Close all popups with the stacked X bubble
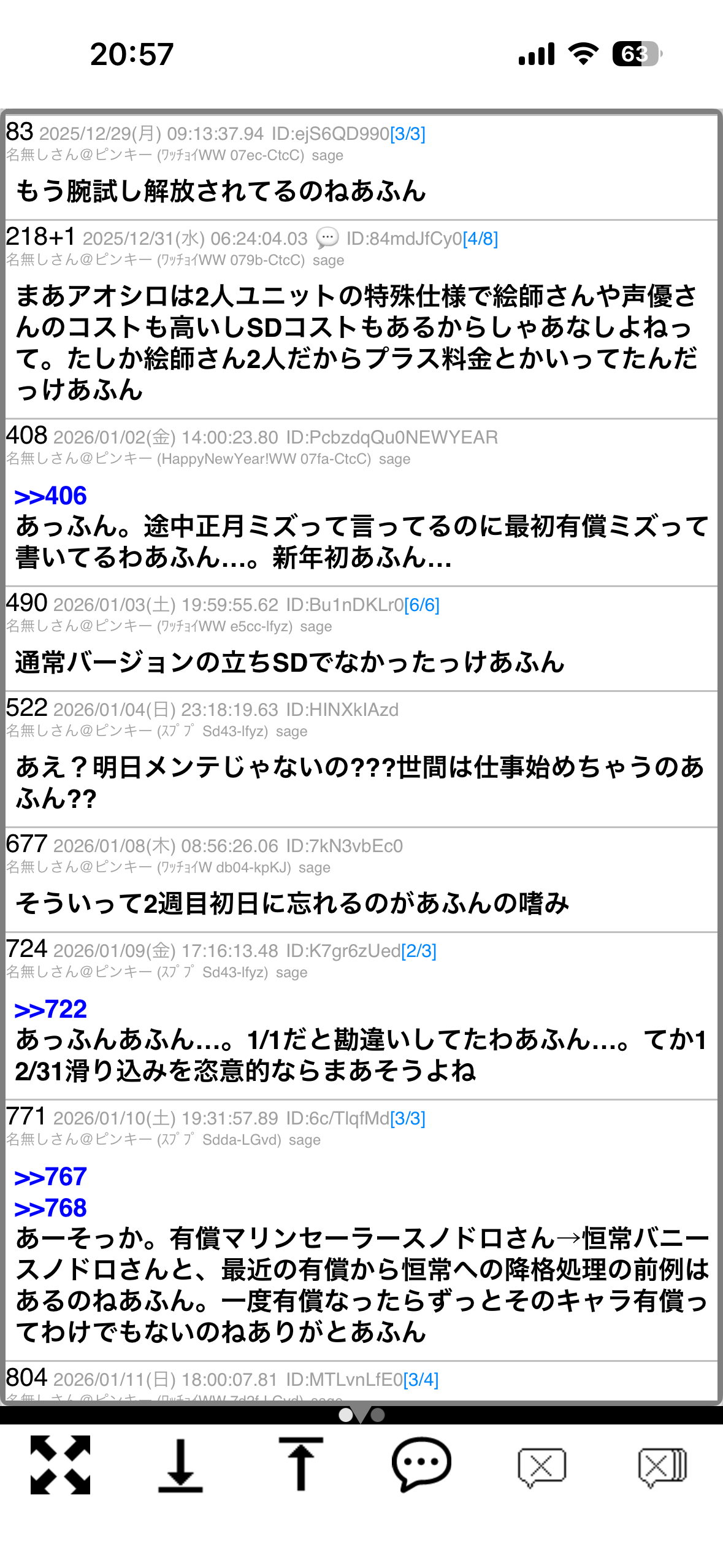 pos(662,1466)
